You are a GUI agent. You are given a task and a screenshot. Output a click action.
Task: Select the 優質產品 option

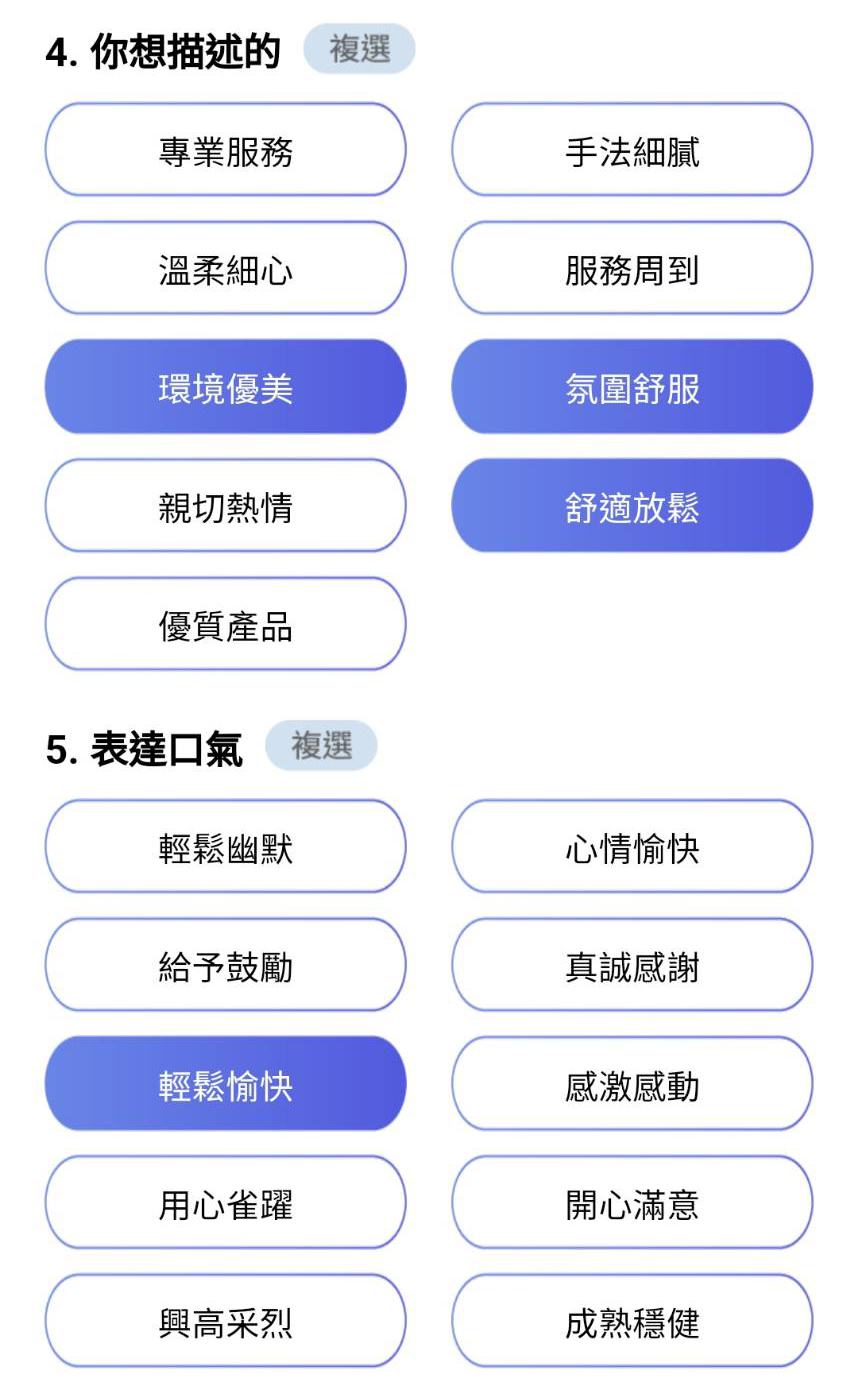tap(225, 624)
